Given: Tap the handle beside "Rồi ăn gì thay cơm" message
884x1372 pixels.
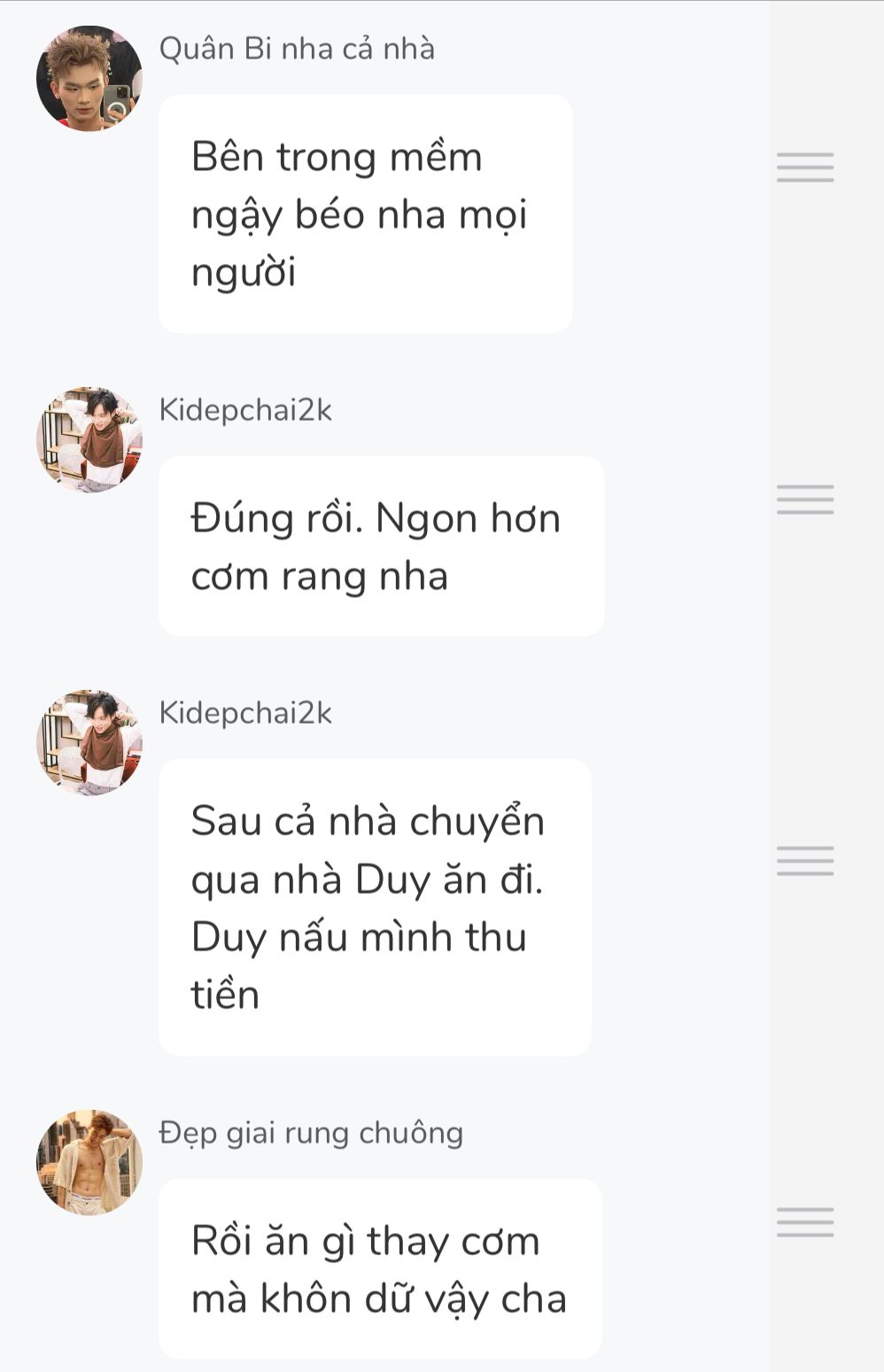Looking at the screenshot, I should pyautogui.click(x=804, y=1222).
